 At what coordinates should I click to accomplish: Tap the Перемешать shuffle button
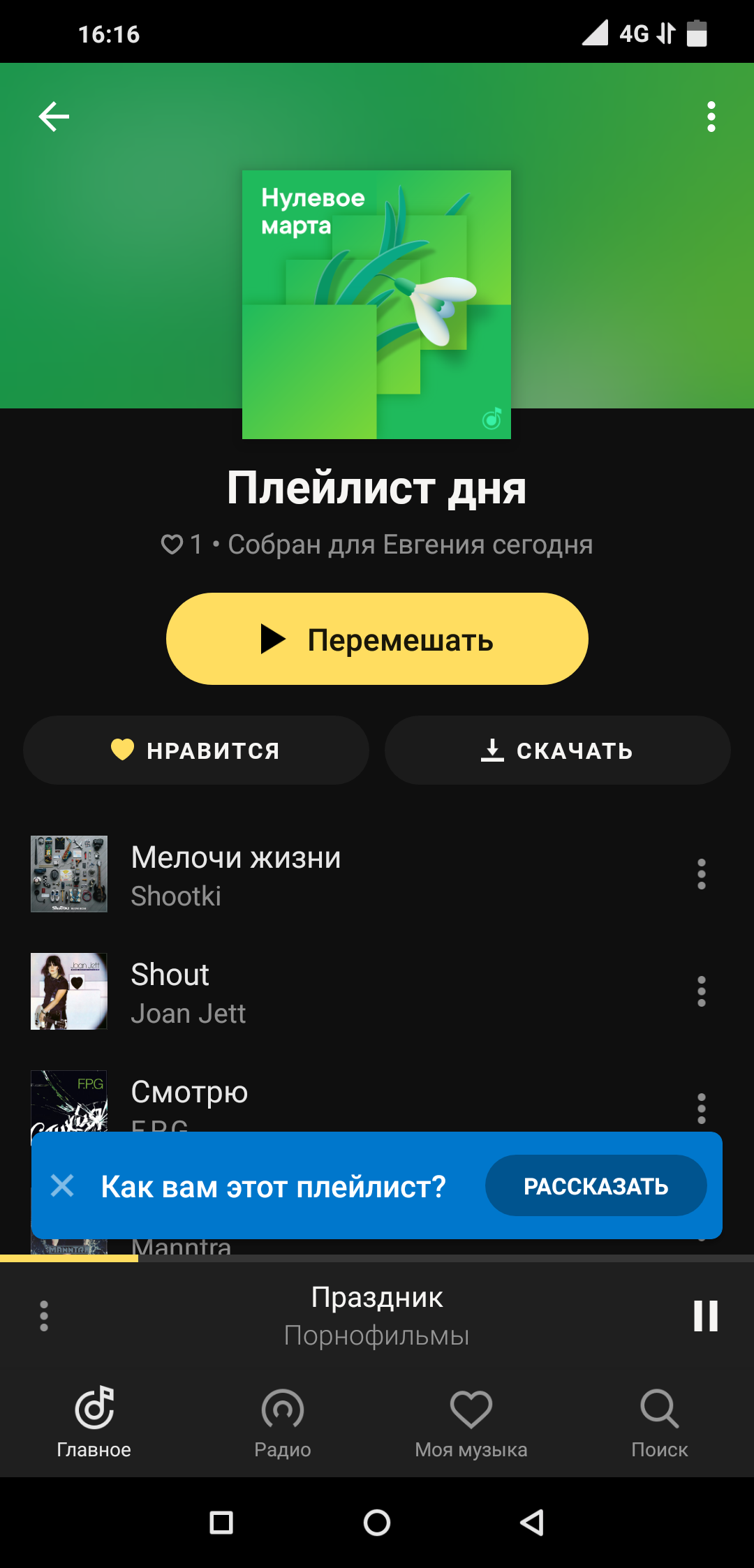coord(377,639)
